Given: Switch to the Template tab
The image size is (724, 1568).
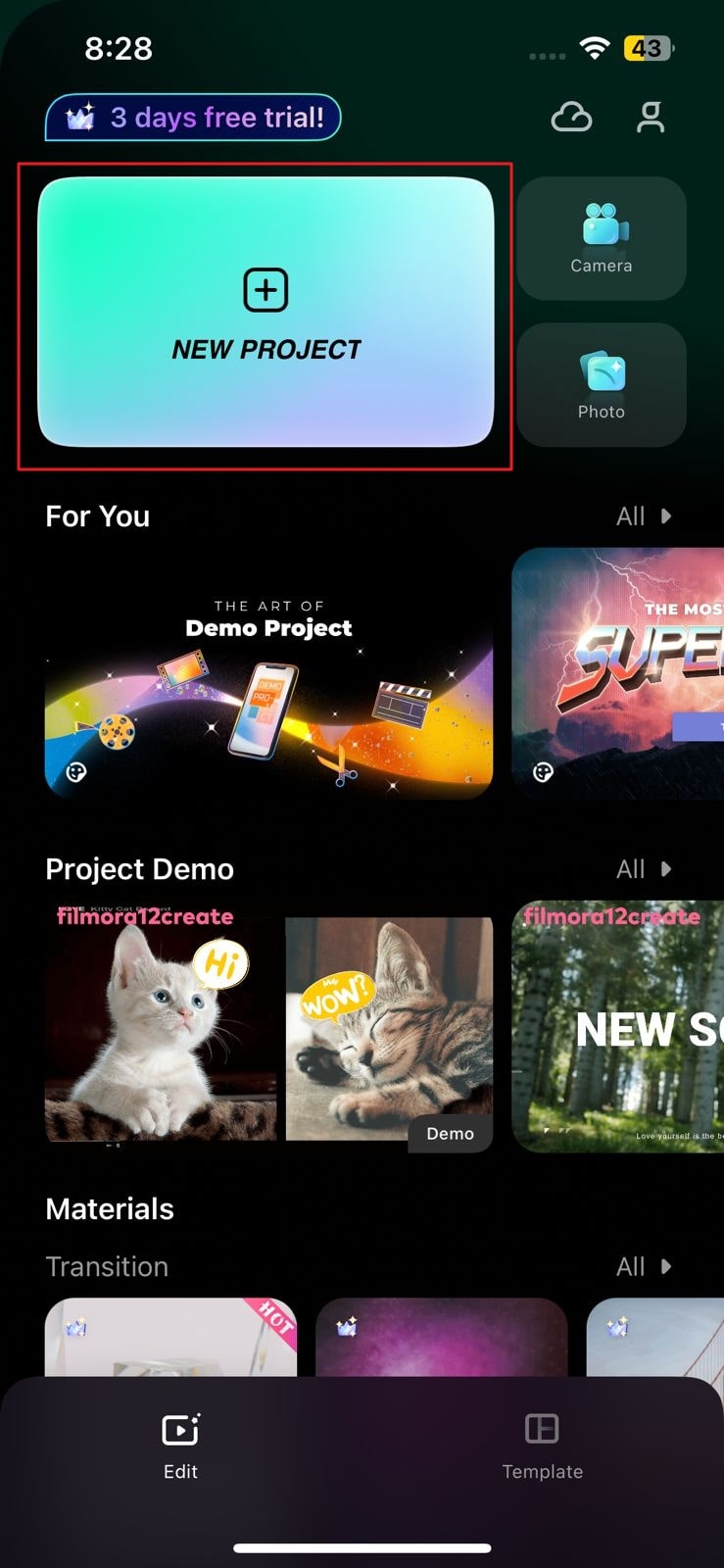Looking at the screenshot, I should (x=542, y=1445).
